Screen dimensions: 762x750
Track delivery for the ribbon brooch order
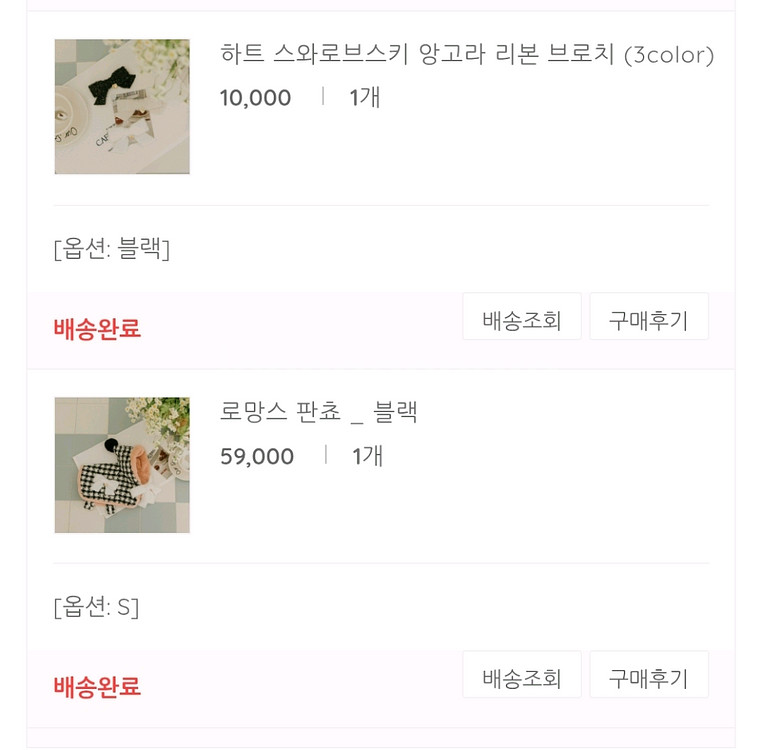point(521,320)
